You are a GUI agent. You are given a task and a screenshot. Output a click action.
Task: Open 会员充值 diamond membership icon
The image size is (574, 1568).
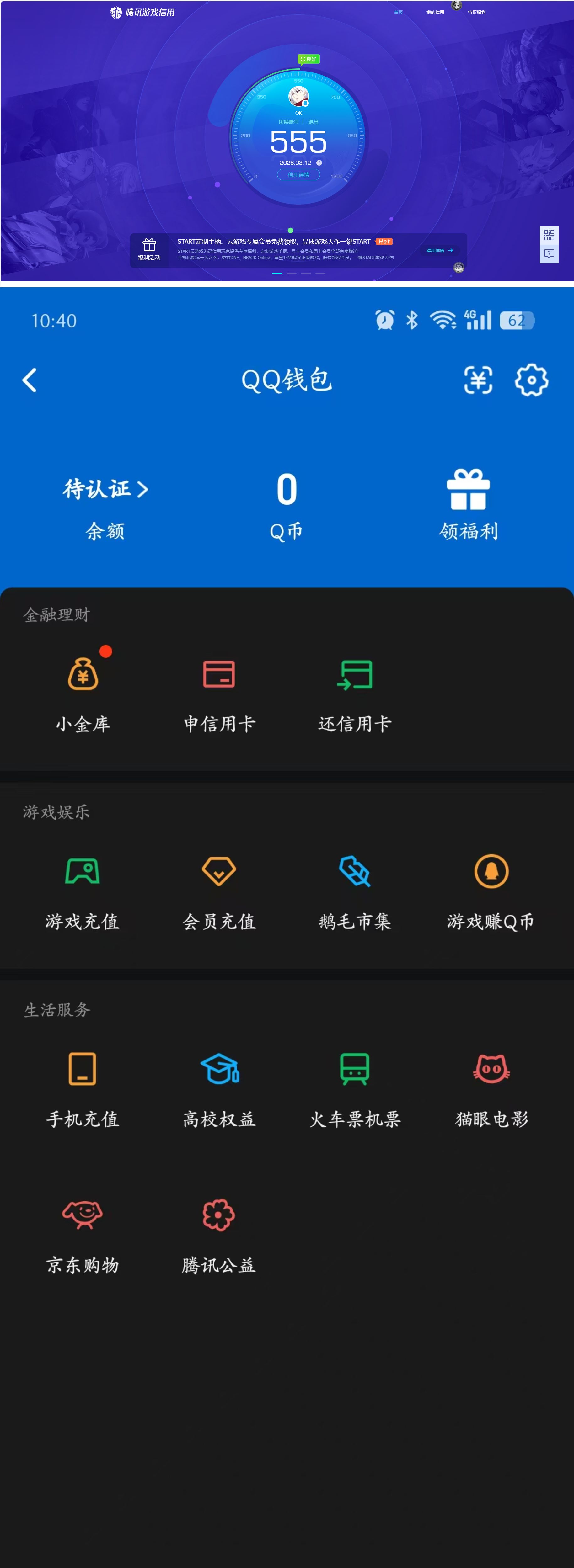click(218, 872)
